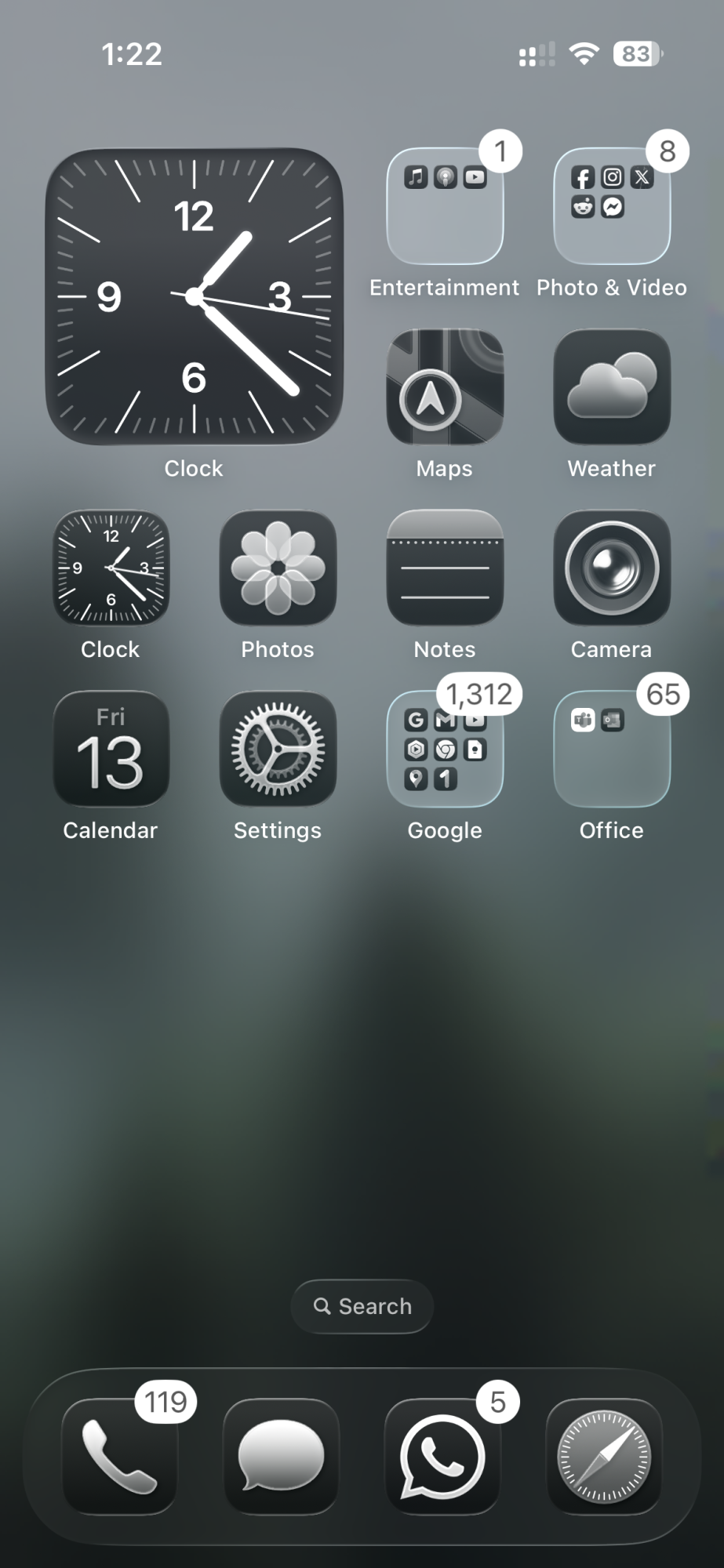Viewport: 724px width, 1568px height.
Task: Open the large Clock widget
Action: click(x=194, y=296)
